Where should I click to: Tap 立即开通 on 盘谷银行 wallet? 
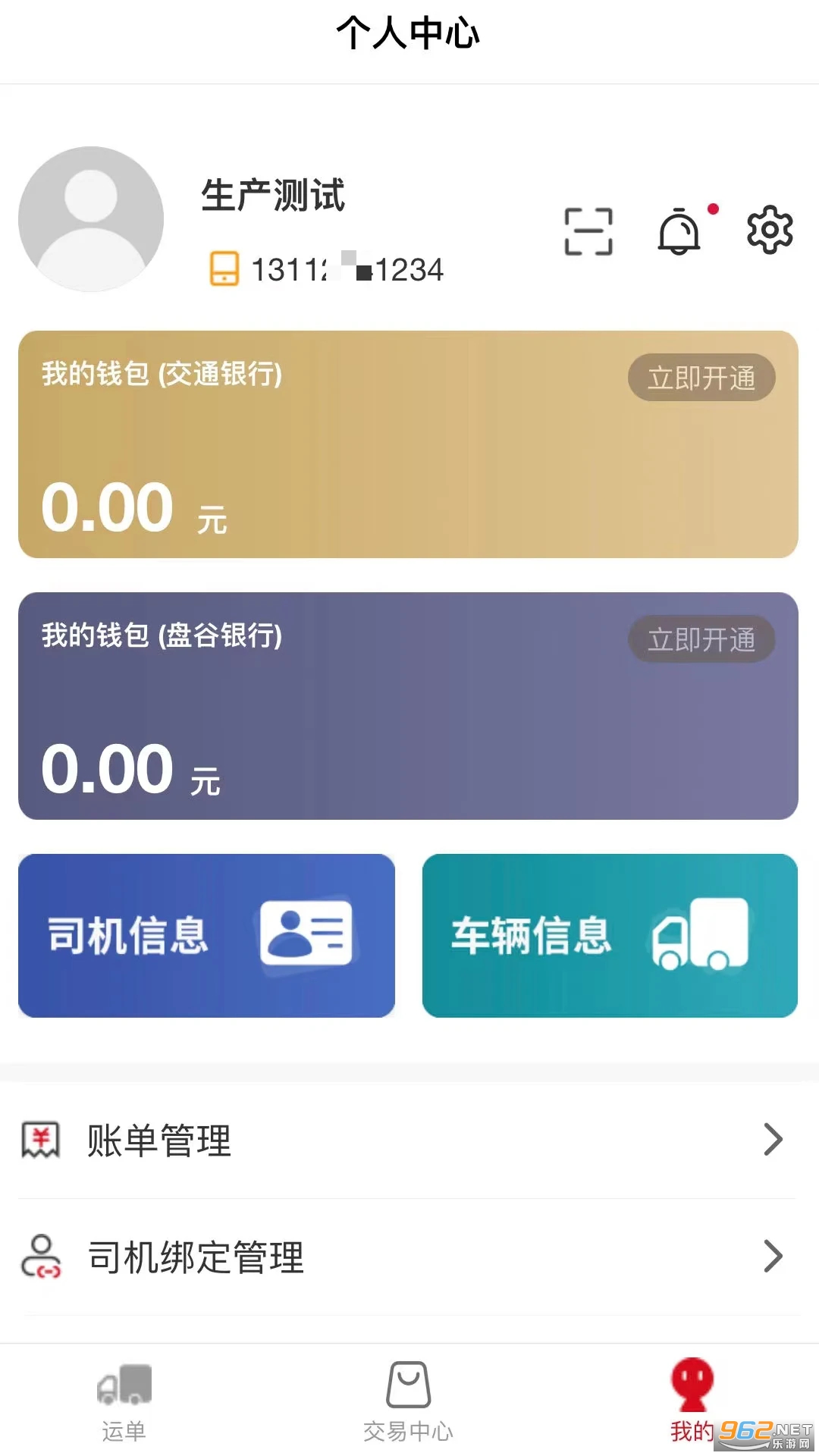tap(701, 639)
